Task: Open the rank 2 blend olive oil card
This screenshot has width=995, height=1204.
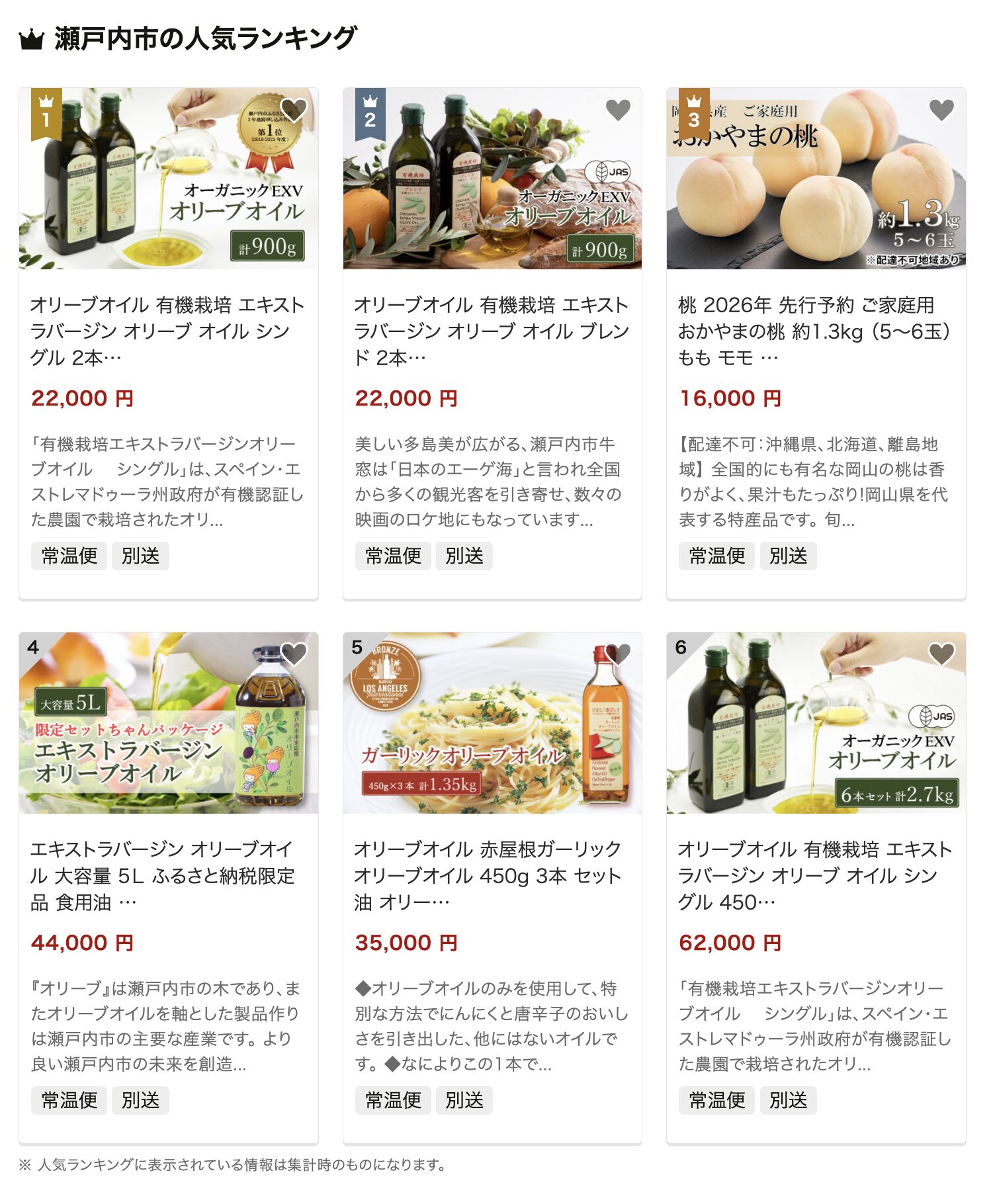Action: coord(491,330)
